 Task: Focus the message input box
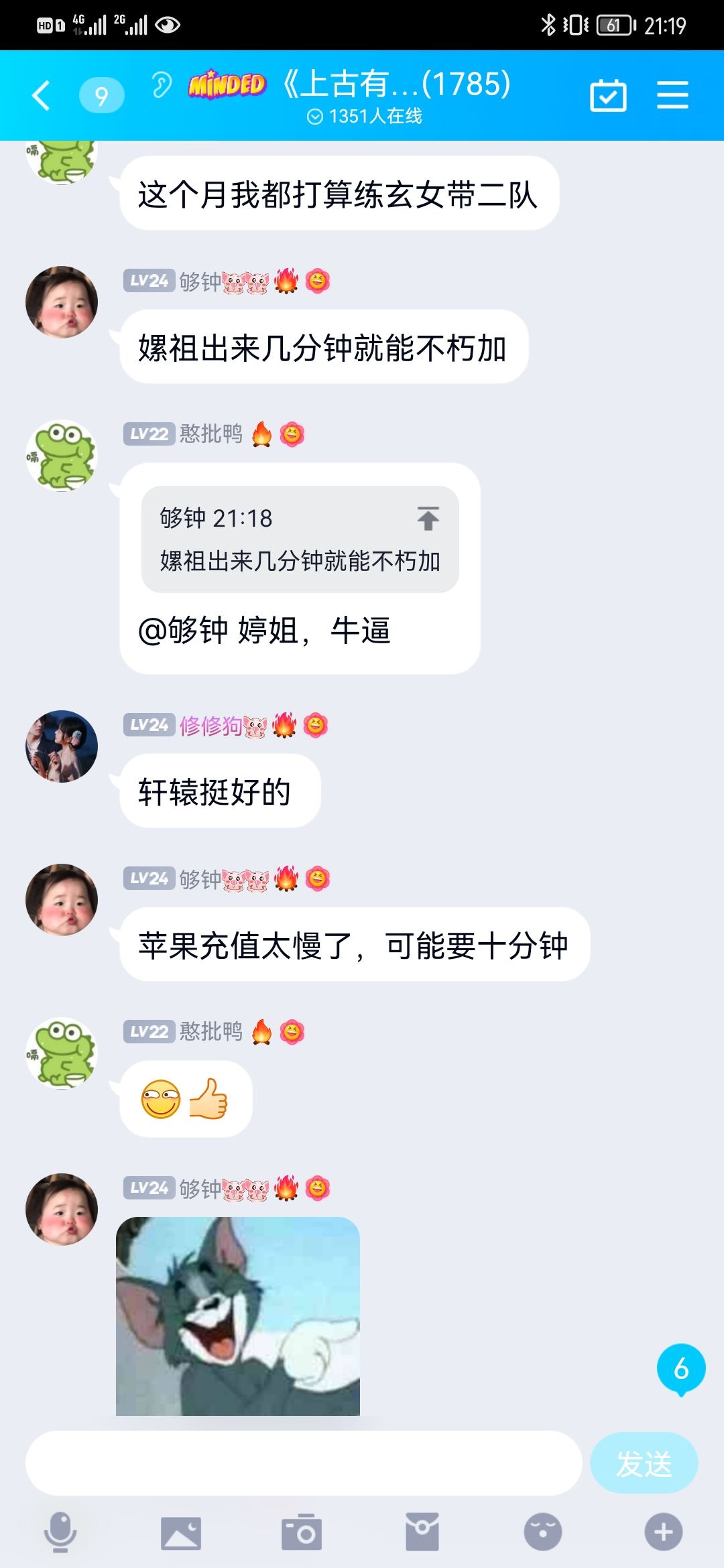coord(304,1463)
